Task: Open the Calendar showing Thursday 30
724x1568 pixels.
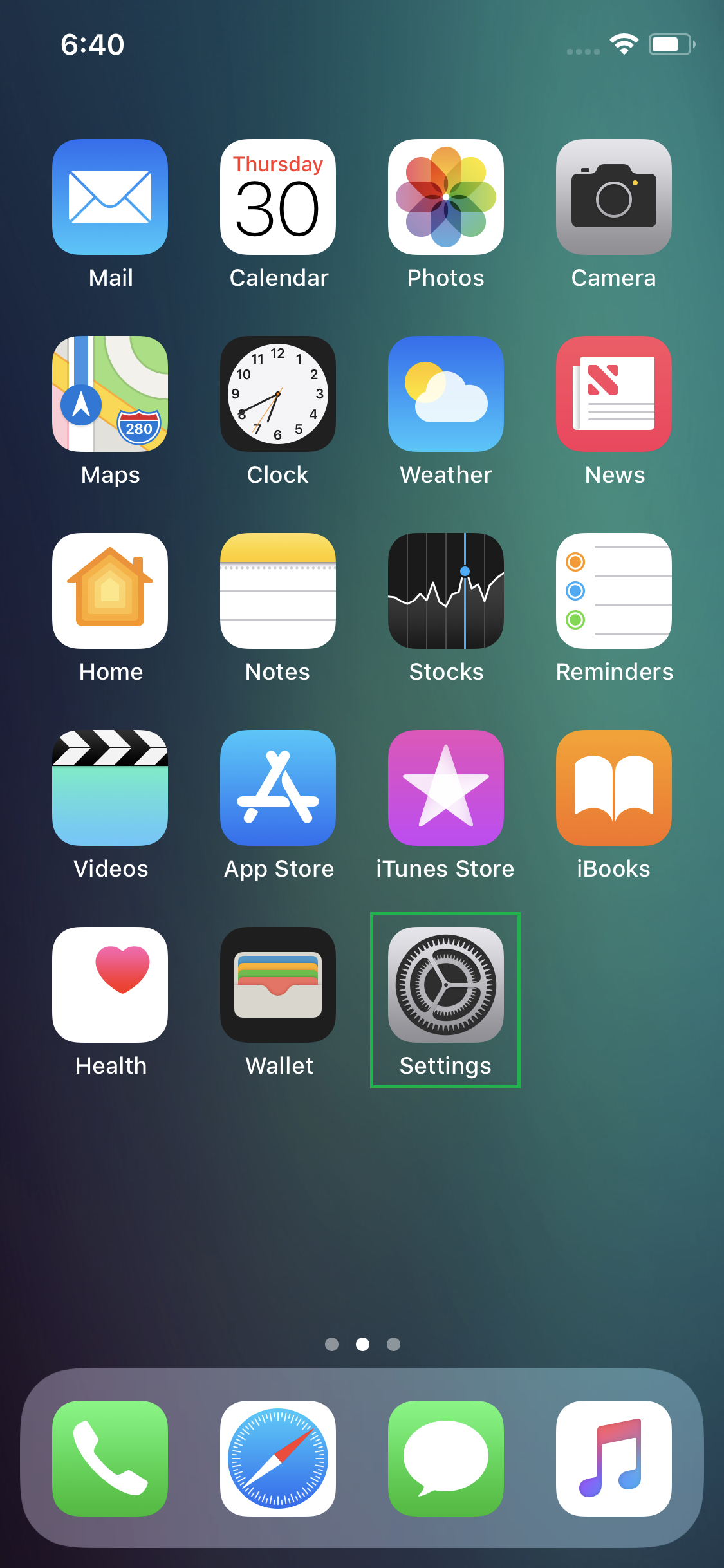Action: point(277,197)
